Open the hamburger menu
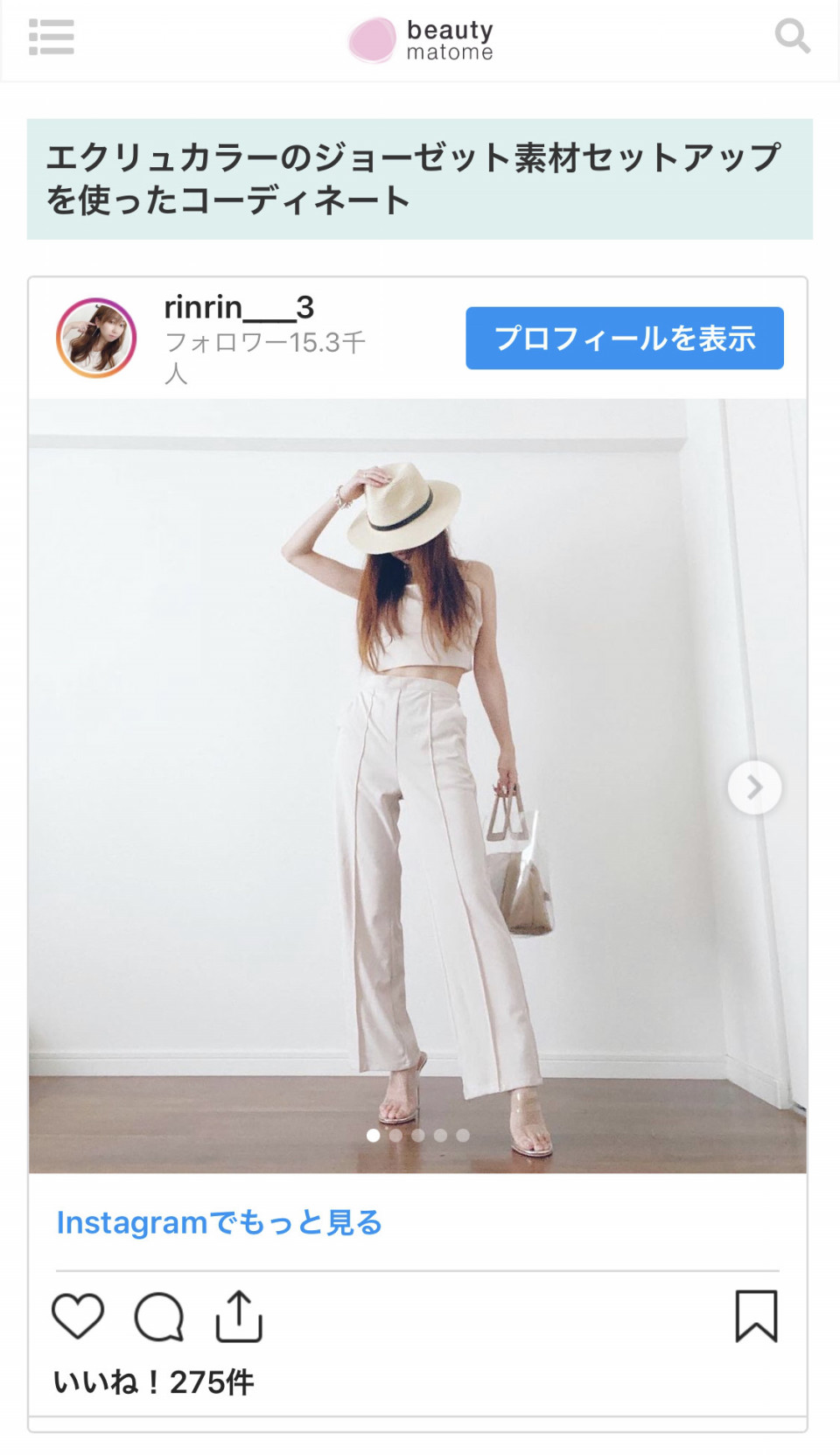 (x=51, y=37)
